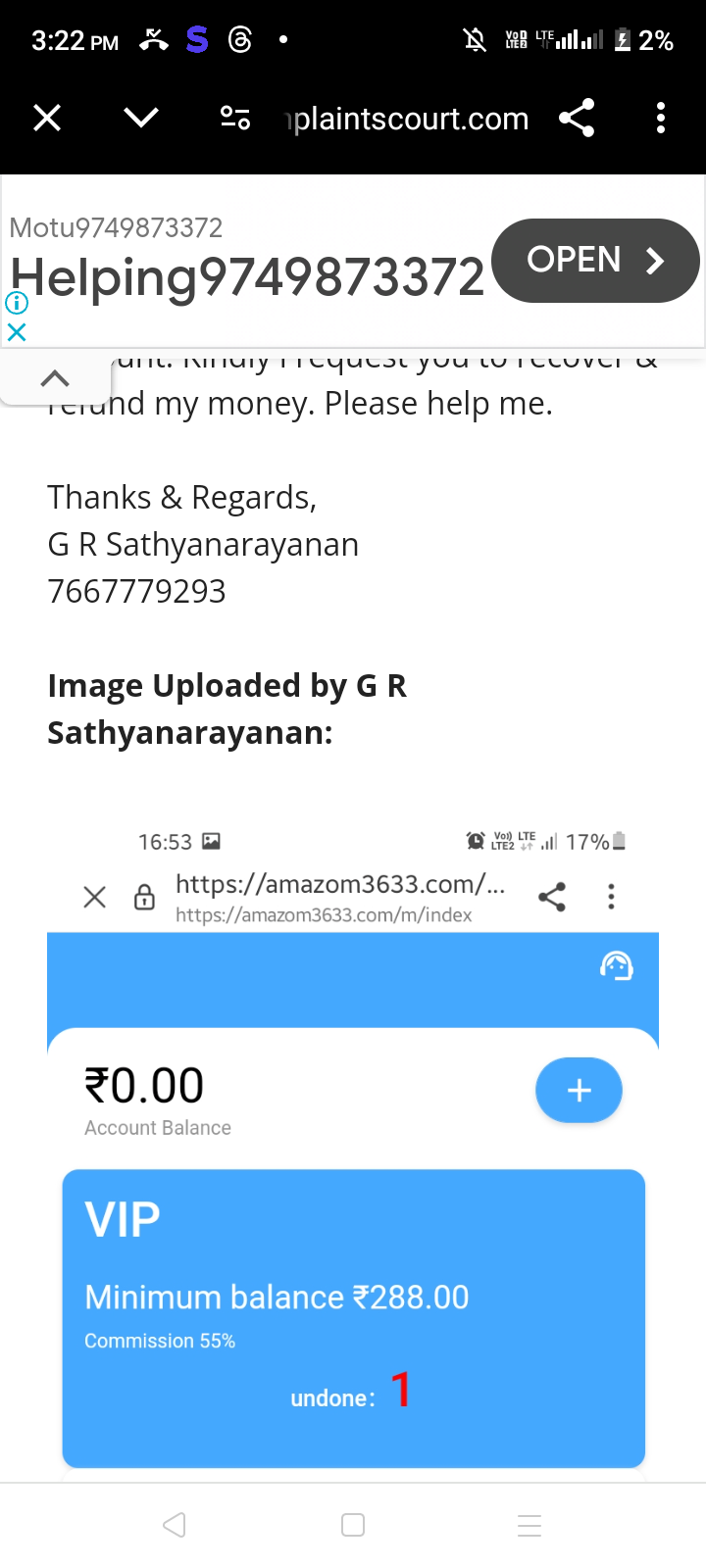Viewport: 706px width, 1568px height.
Task: View ad info via the 'i' icon
Action: 17,303
